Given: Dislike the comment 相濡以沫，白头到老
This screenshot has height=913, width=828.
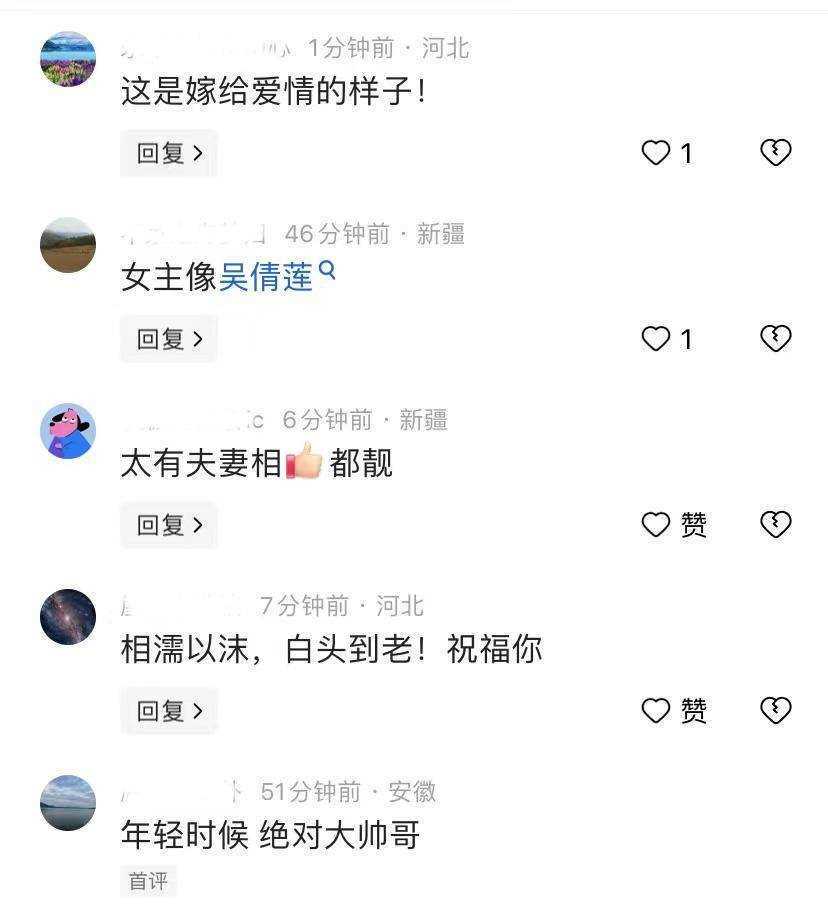Looking at the screenshot, I should click(x=776, y=711).
